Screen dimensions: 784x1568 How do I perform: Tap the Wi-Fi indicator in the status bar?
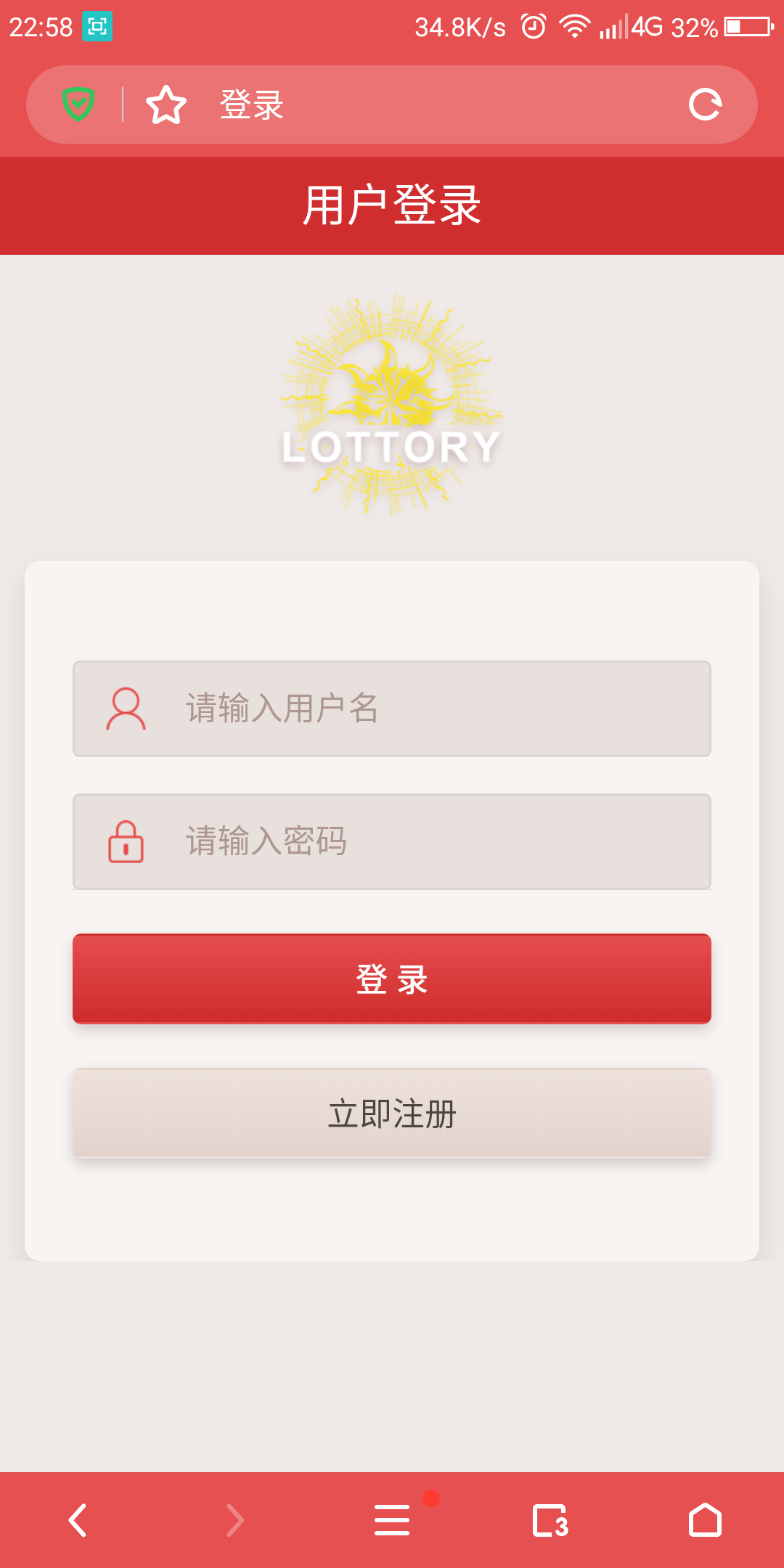[x=573, y=27]
